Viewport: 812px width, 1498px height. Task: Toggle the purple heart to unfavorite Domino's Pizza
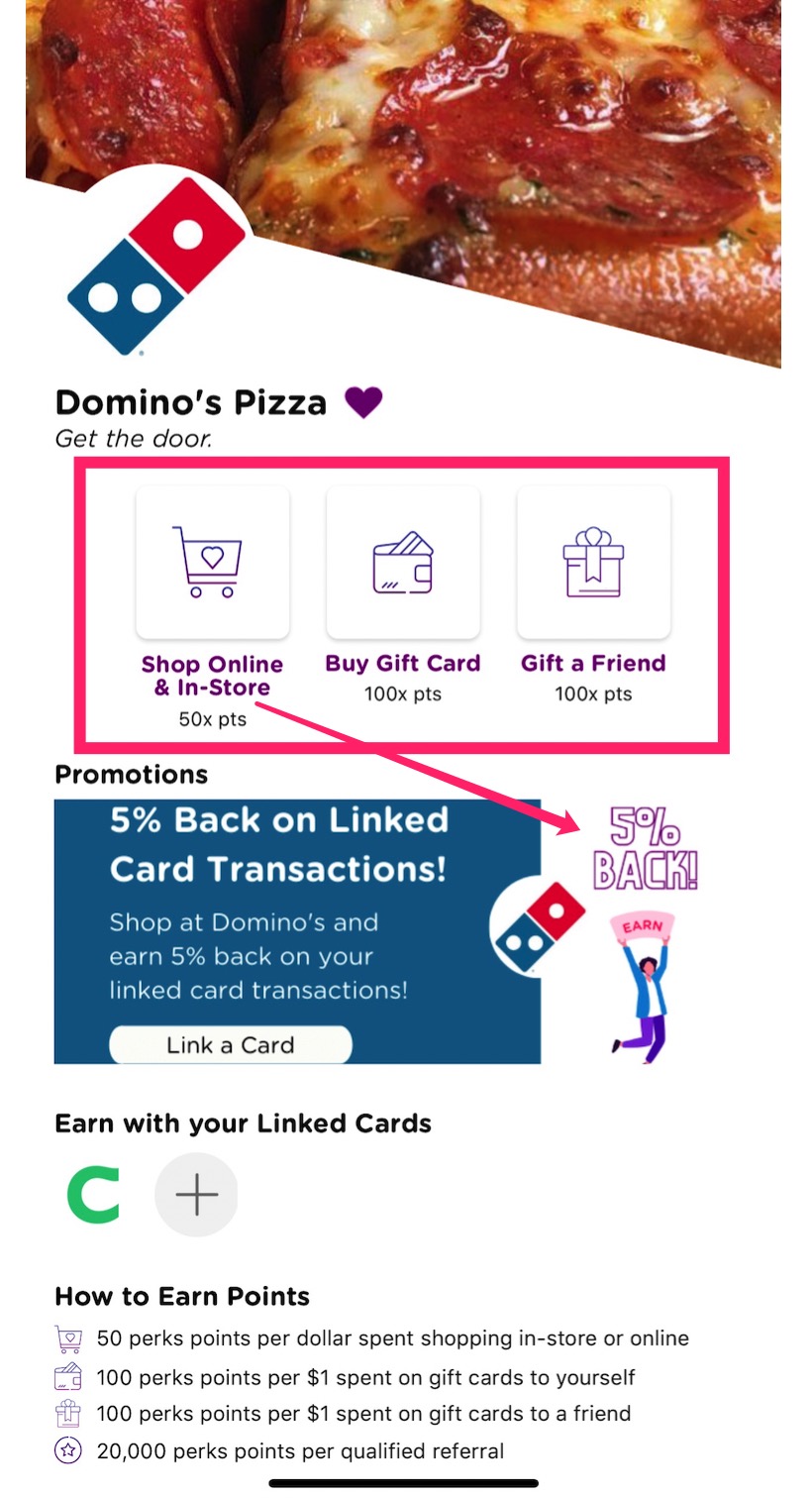click(363, 400)
